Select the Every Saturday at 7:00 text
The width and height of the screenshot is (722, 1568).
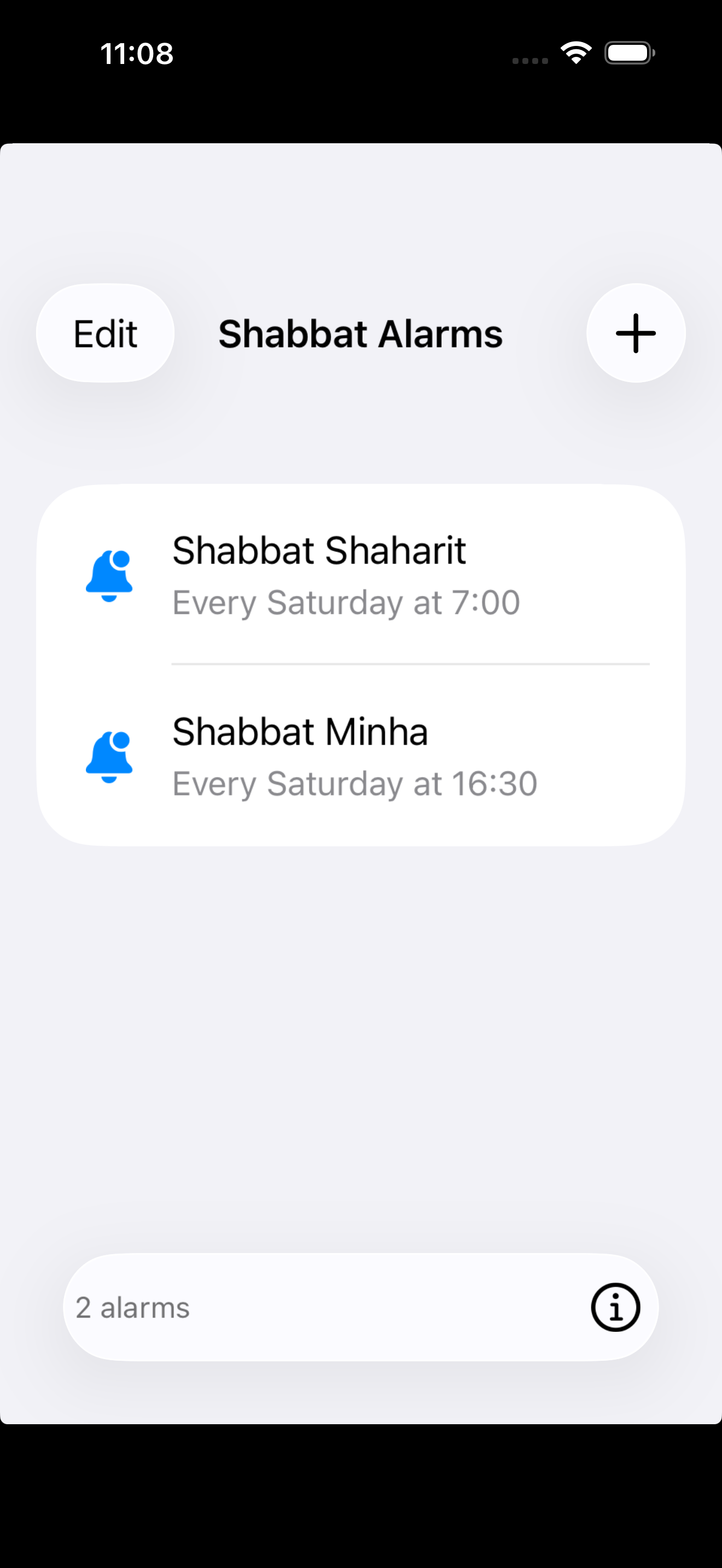coord(346,601)
